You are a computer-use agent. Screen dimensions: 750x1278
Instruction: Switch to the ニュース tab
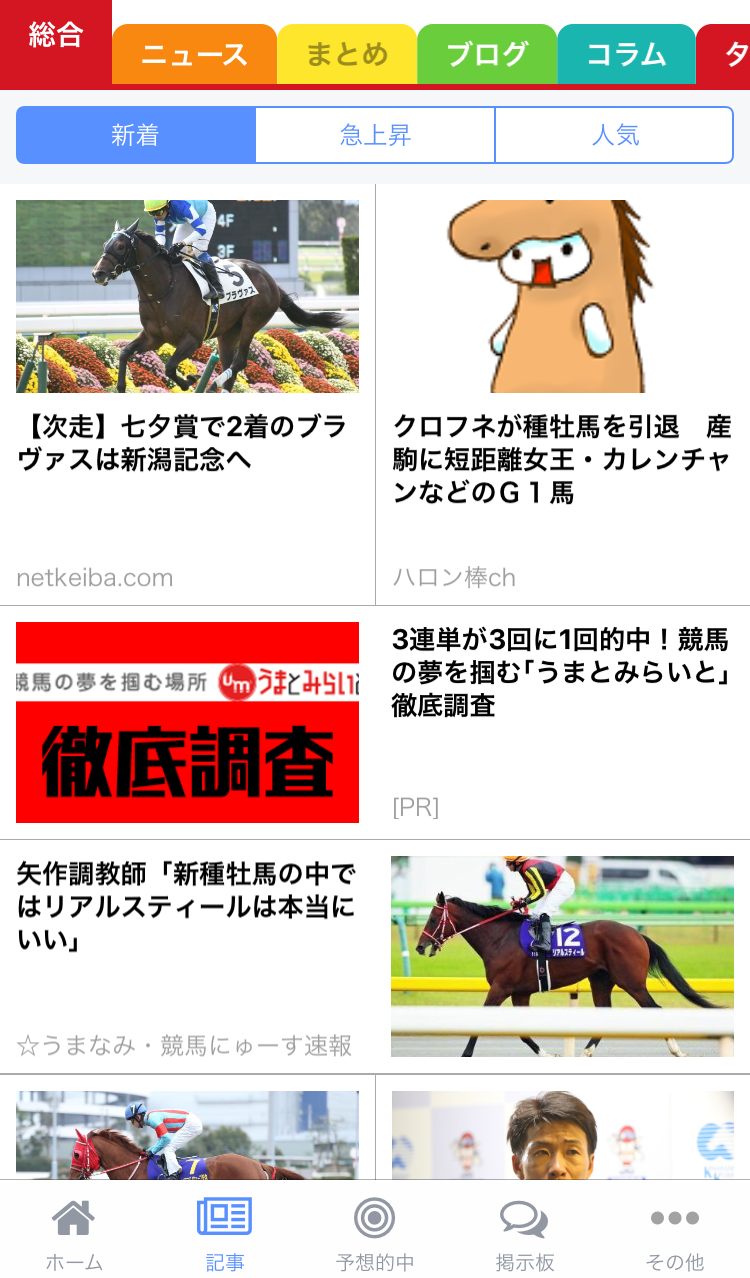tap(194, 55)
